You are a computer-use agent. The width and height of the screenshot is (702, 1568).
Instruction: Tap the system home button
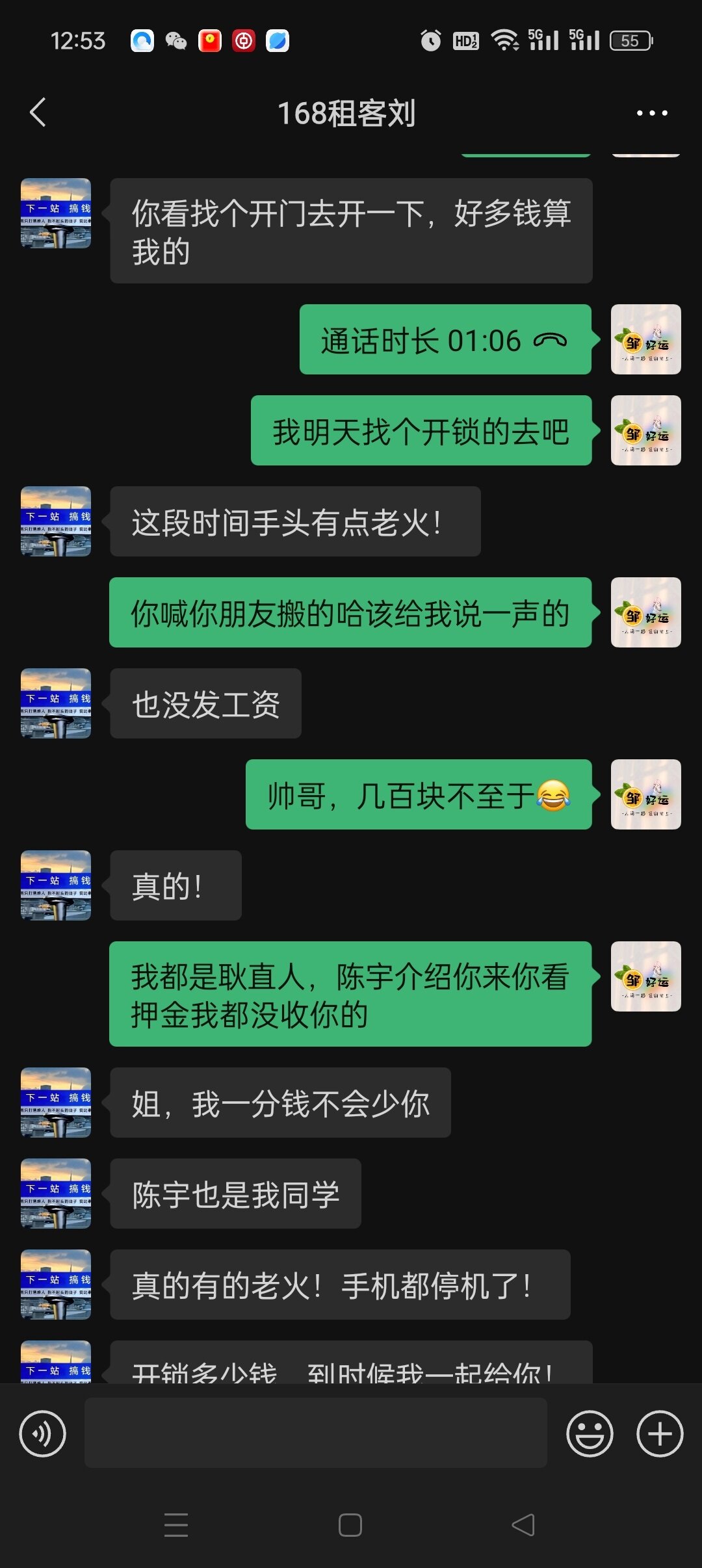point(350,1525)
